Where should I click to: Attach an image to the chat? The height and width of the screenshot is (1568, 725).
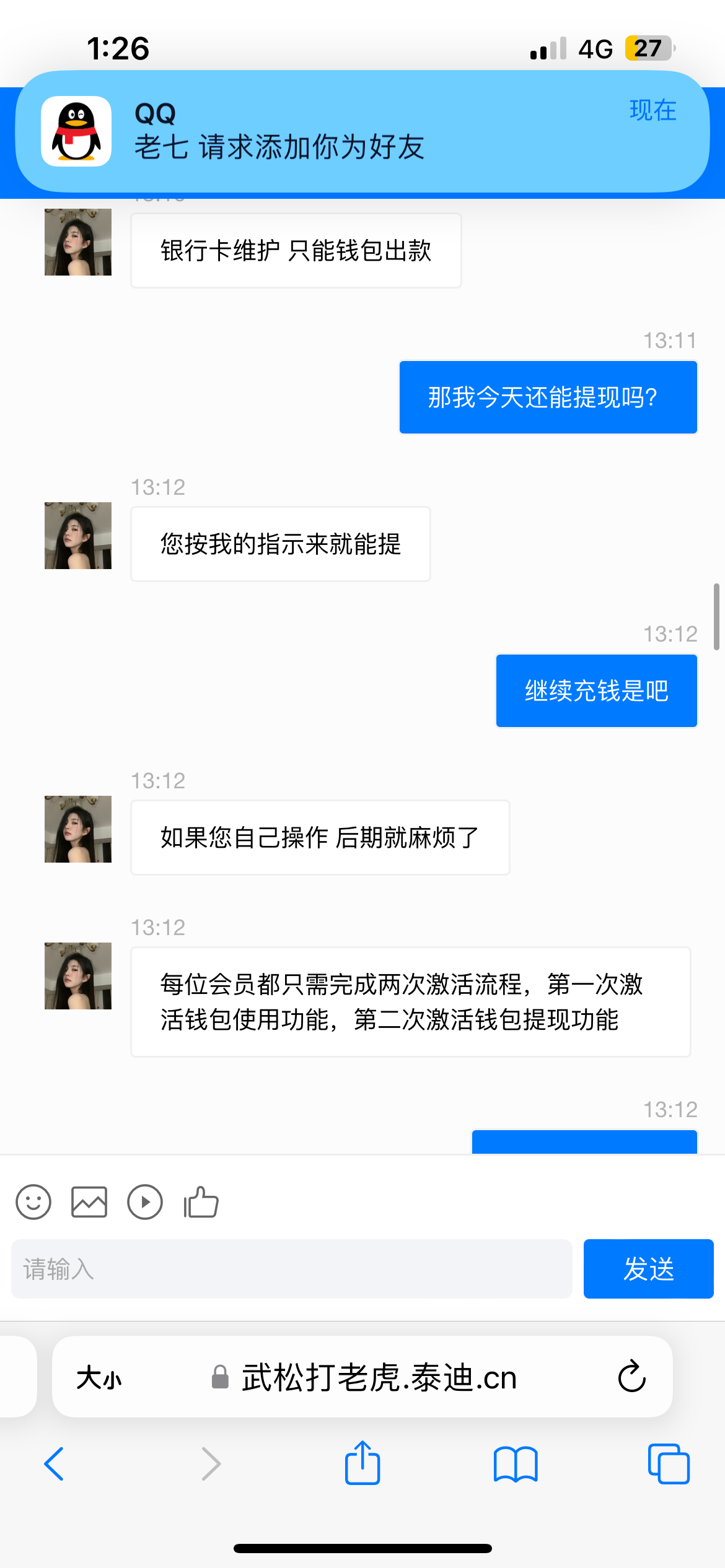point(89,1202)
